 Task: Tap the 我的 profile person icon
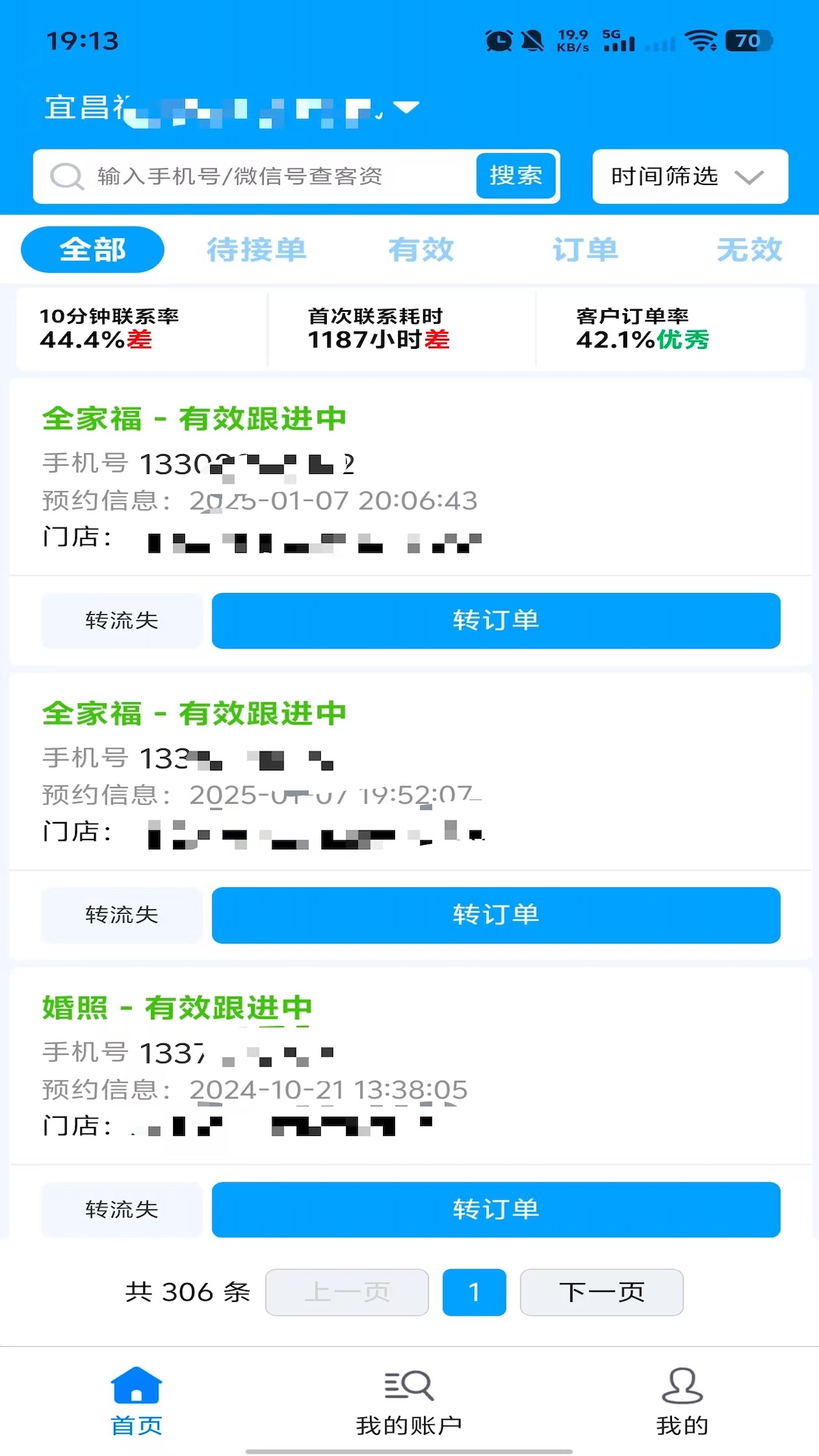click(682, 1385)
